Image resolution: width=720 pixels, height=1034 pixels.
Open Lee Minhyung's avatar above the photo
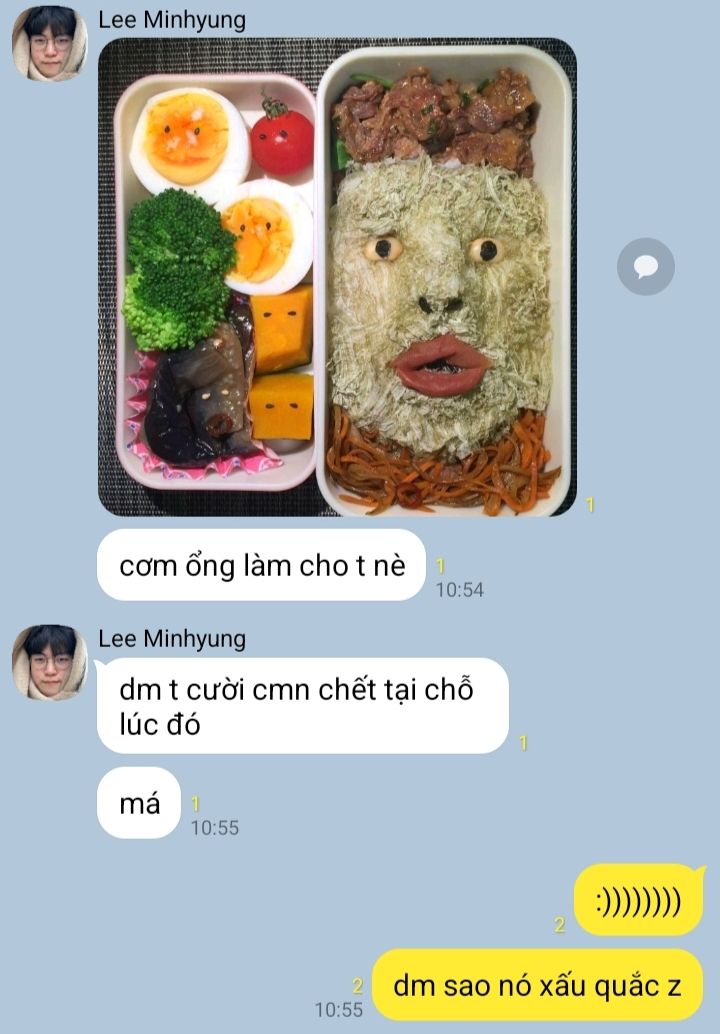(49, 43)
